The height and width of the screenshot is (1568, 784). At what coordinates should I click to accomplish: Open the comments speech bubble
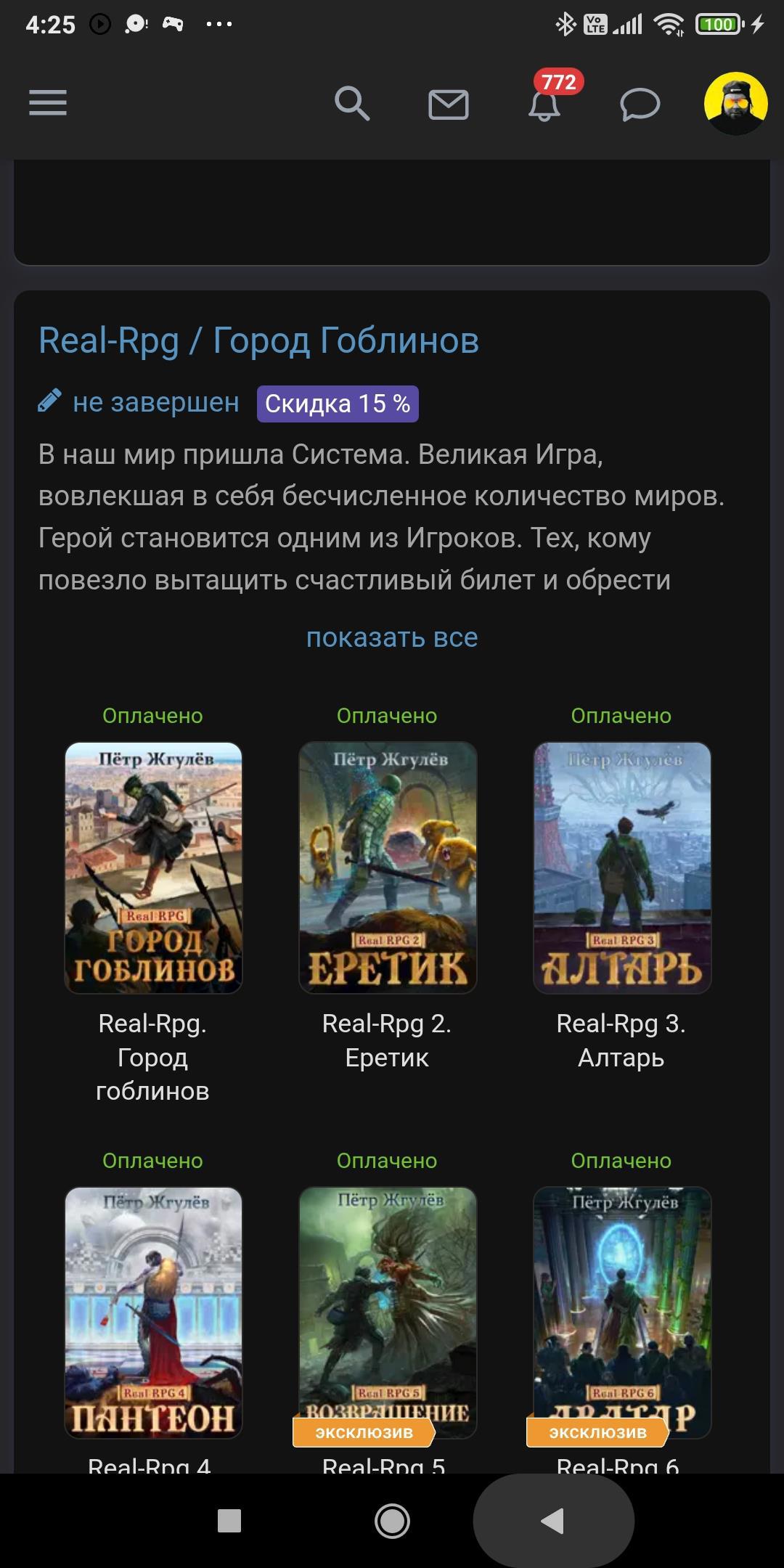[x=640, y=105]
